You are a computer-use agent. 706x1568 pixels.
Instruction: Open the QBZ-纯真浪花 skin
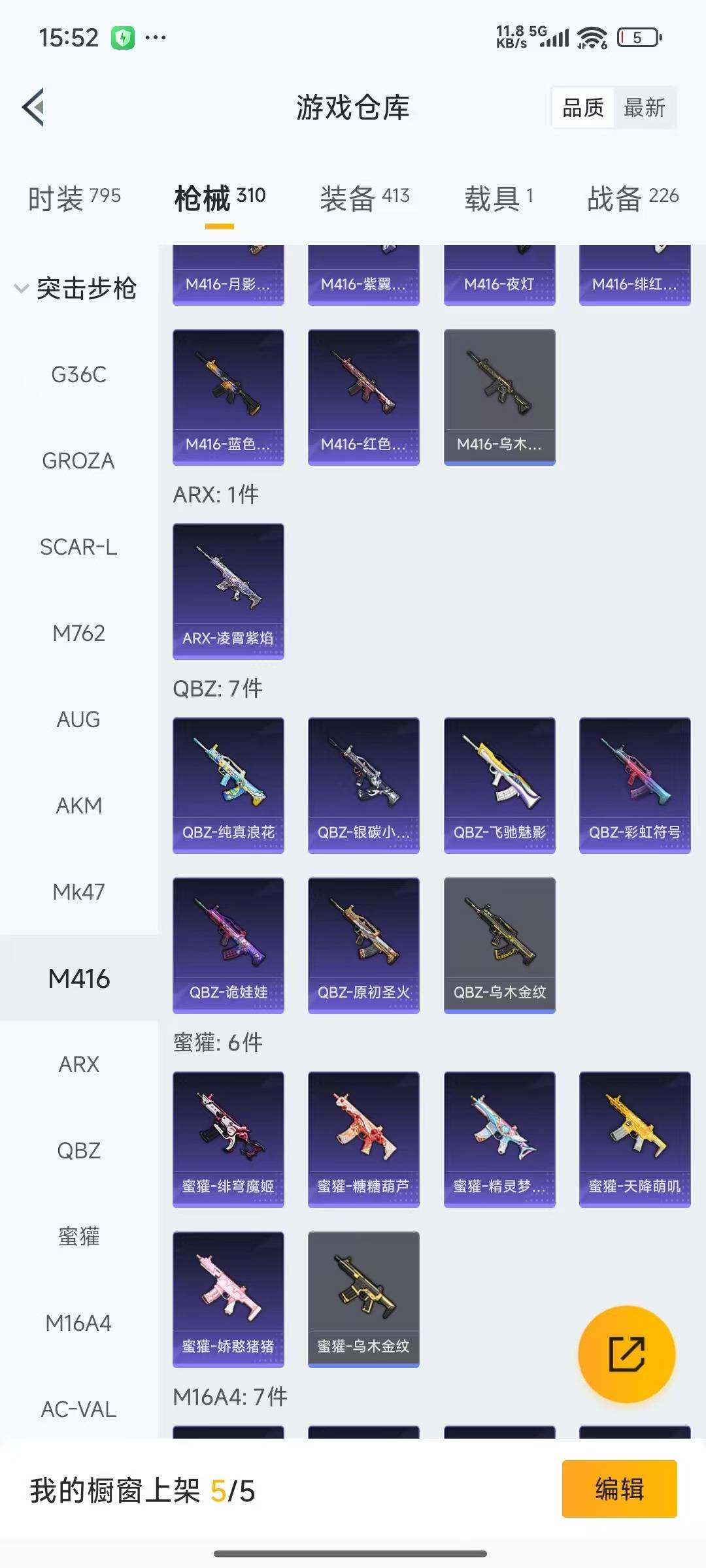click(x=228, y=785)
